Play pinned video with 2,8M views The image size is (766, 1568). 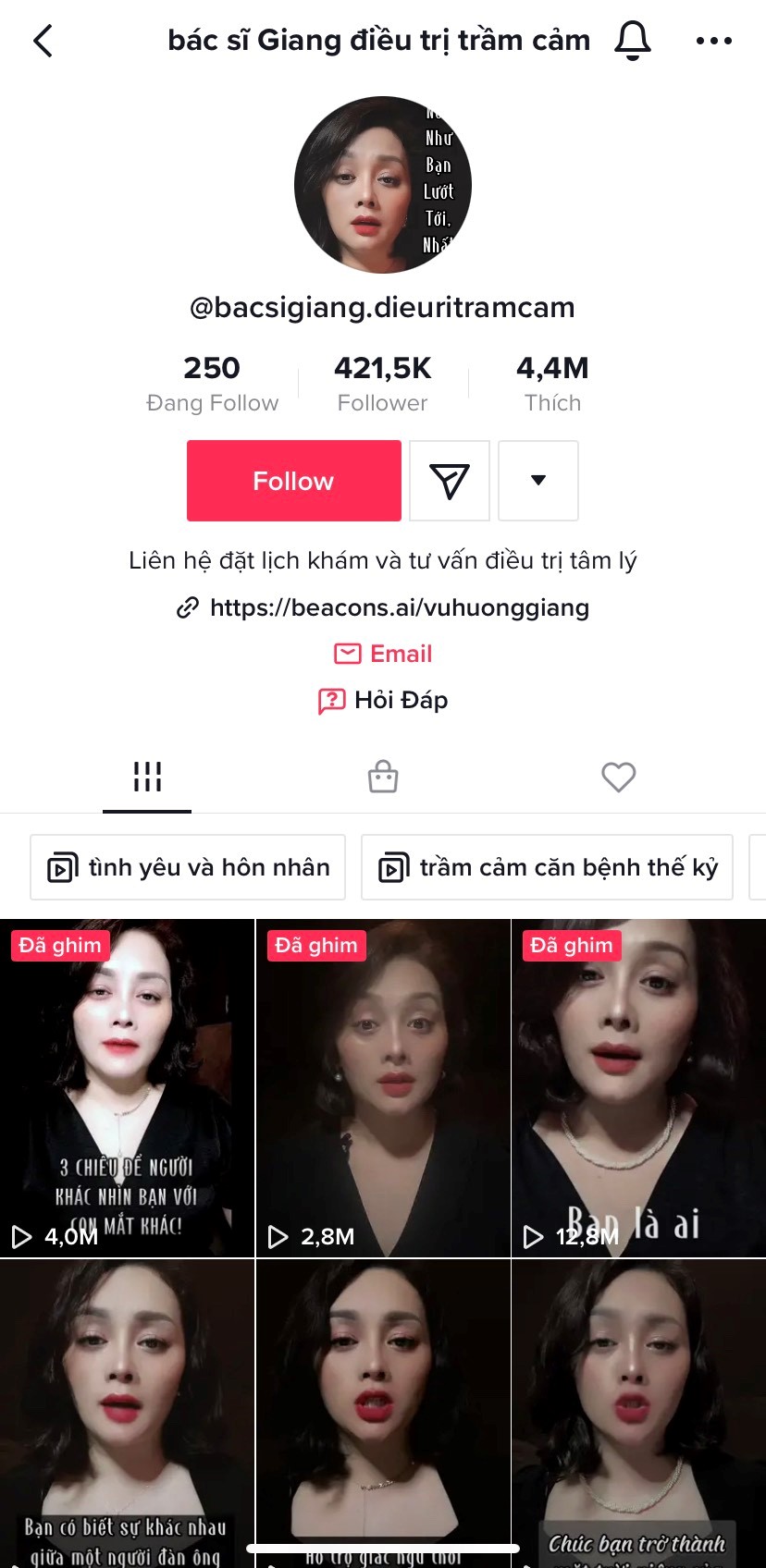tap(383, 1087)
